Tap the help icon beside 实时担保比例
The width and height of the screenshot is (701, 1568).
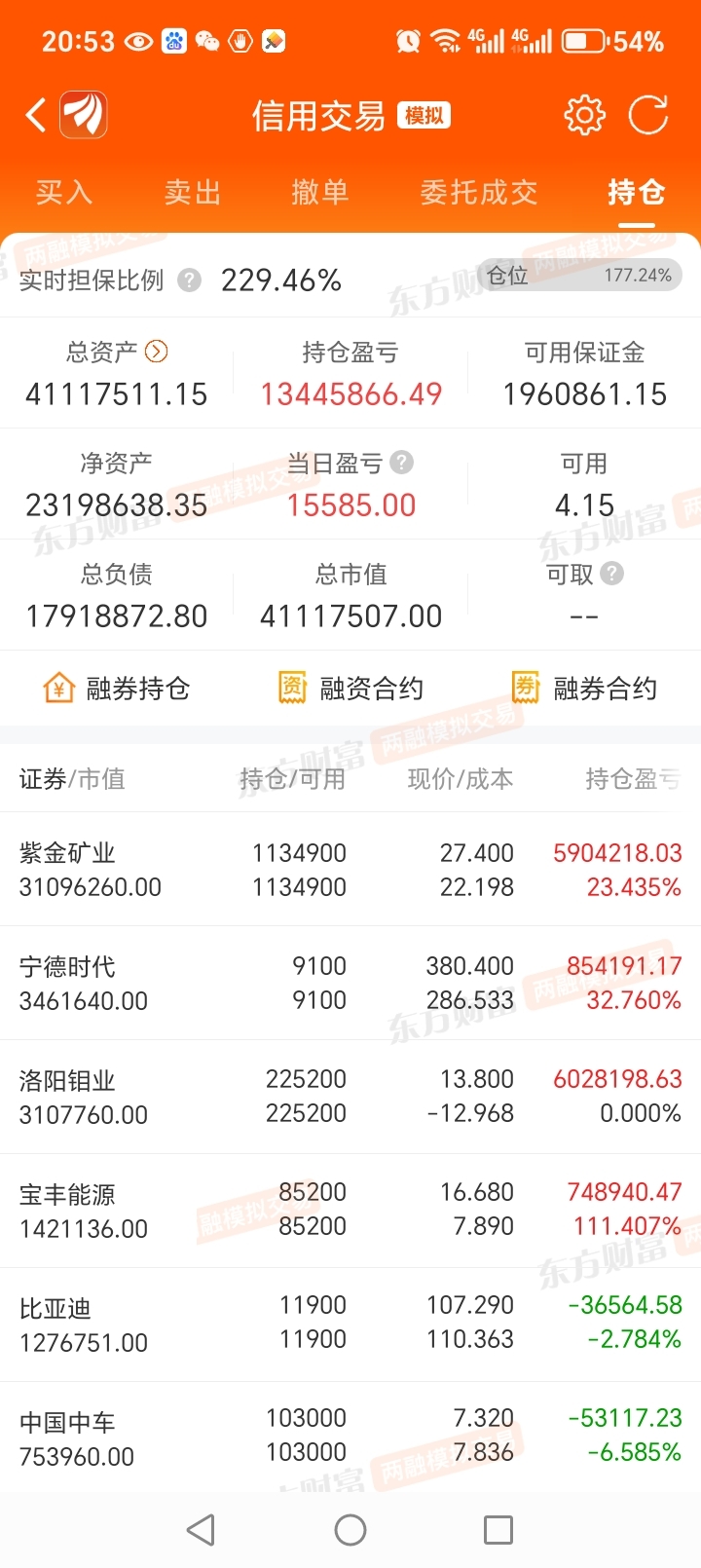pos(189,280)
